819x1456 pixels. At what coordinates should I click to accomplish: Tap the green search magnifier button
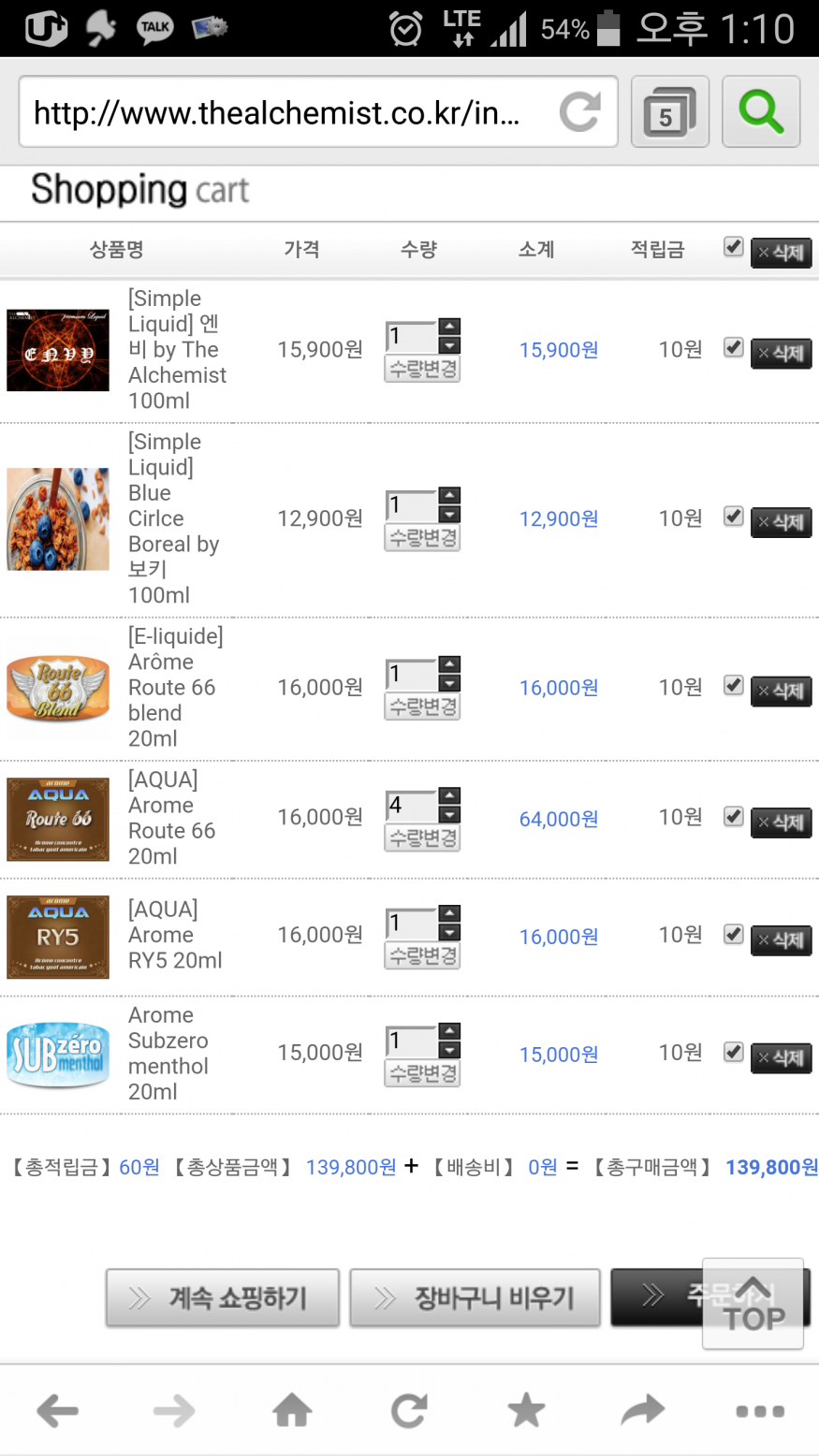[760, 113]
